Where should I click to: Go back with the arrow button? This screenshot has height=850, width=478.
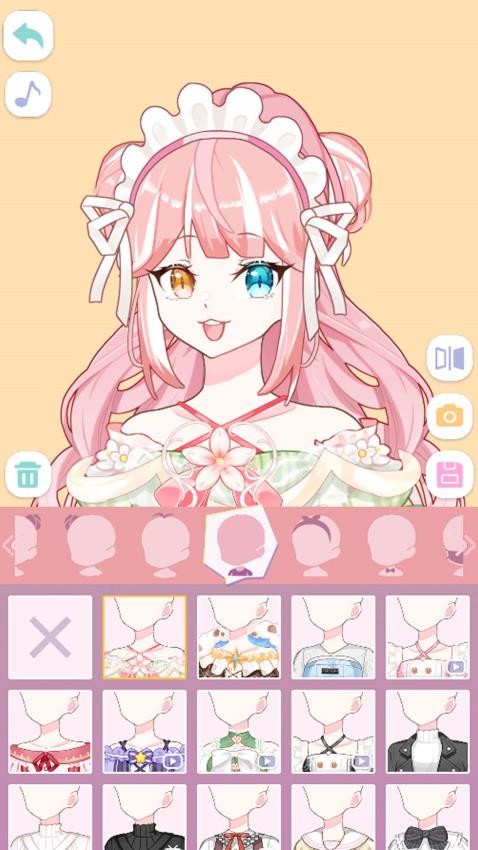tap(28, 35)
